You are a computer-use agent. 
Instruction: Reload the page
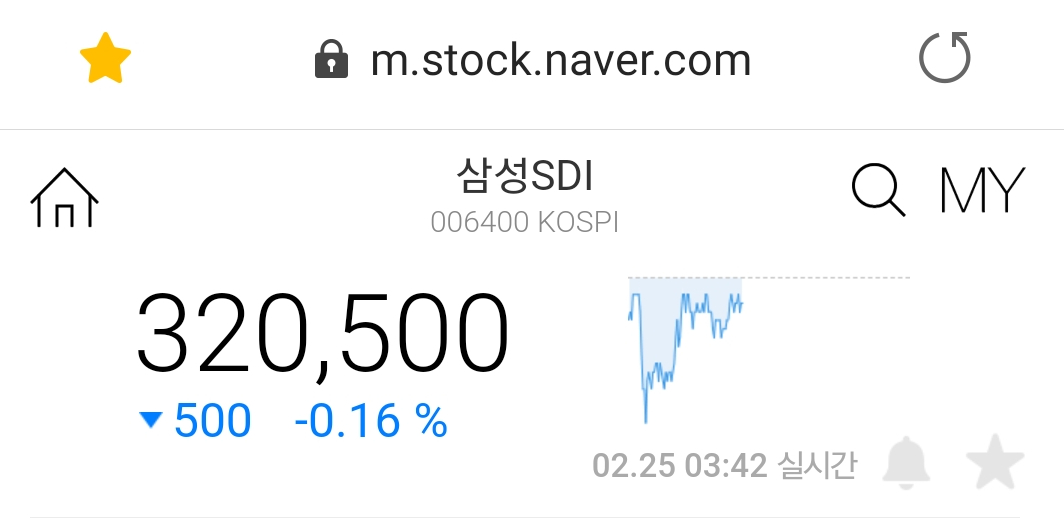pos(944,58)
